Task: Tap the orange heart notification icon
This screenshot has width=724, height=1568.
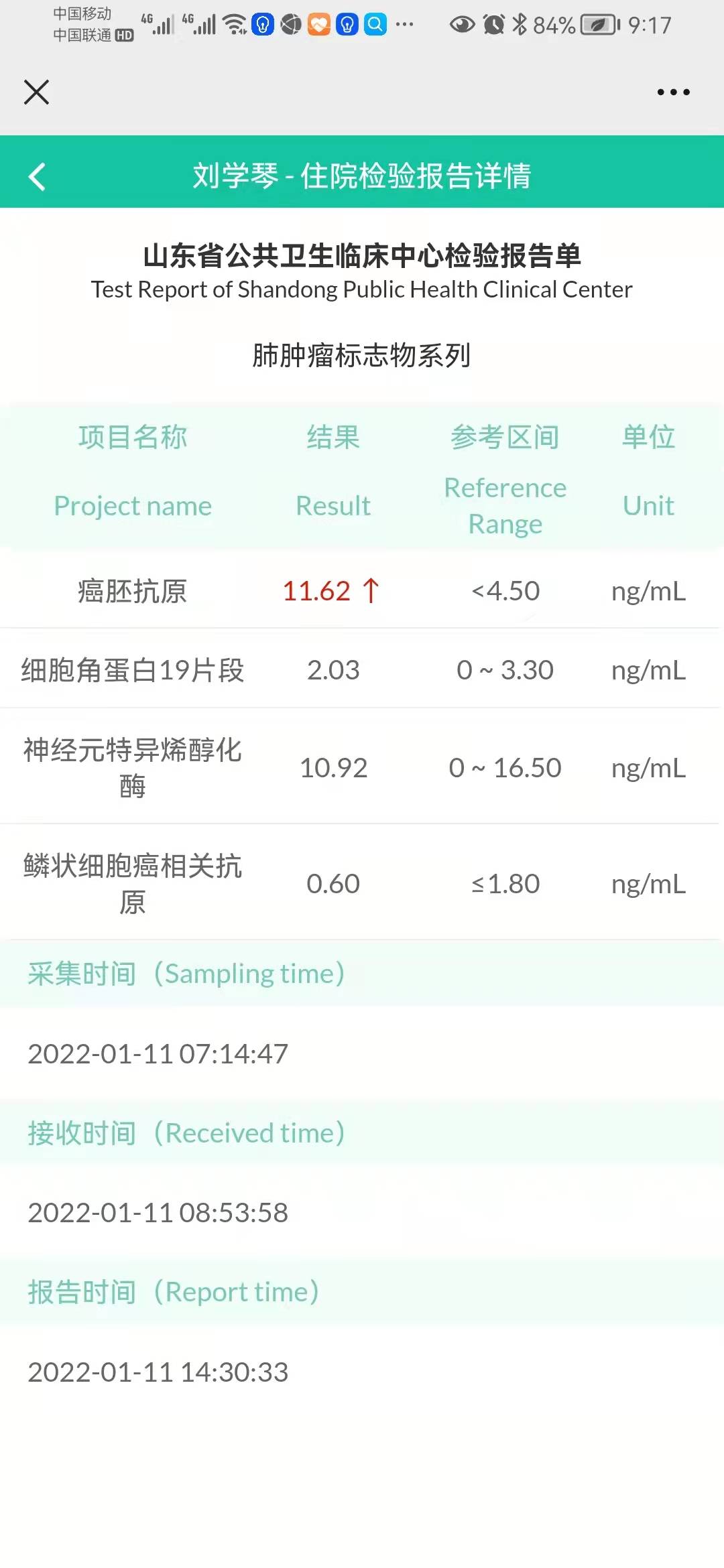Action: [x=318, y=25]
